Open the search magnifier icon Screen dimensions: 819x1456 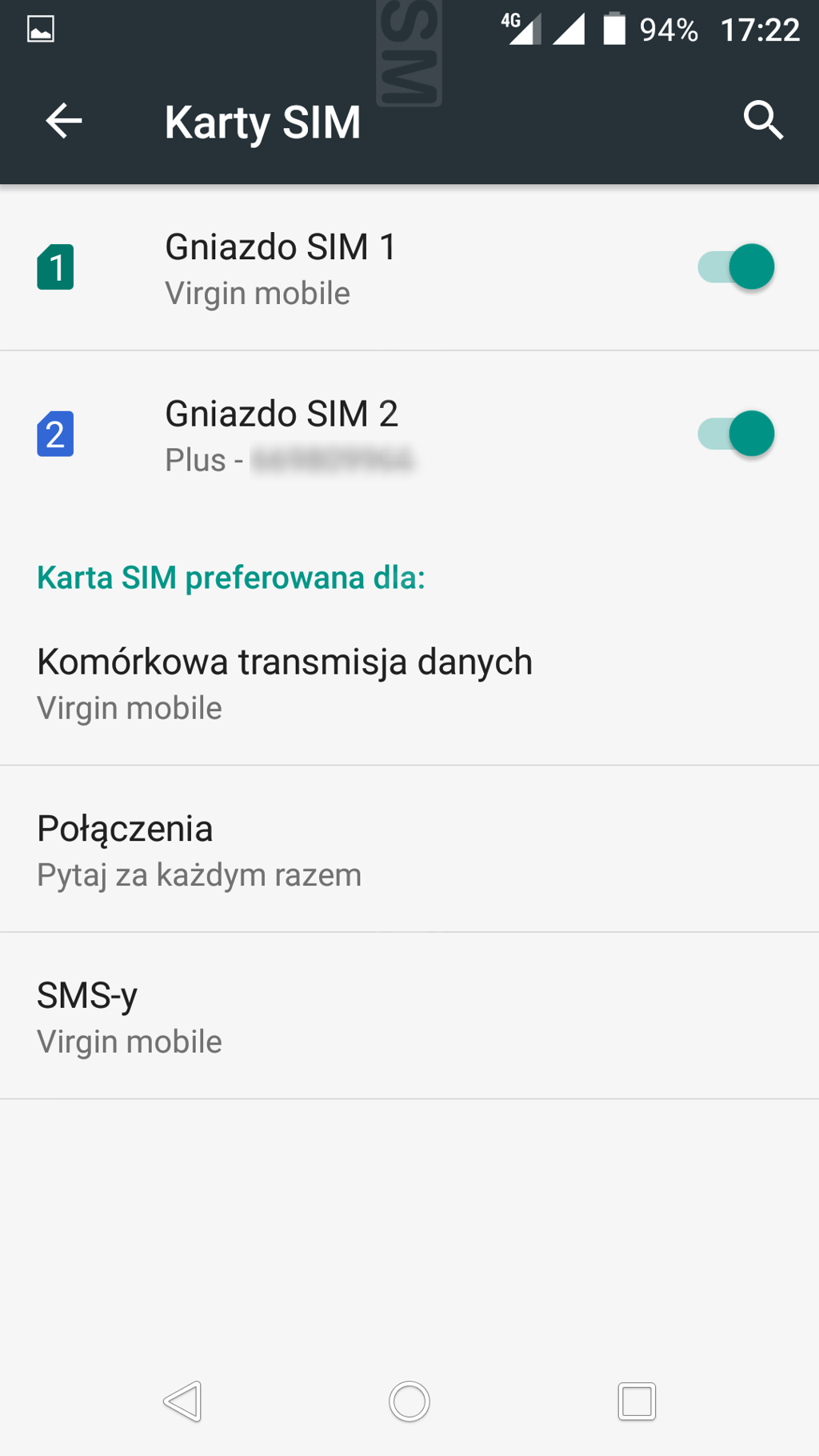[763, 121]
